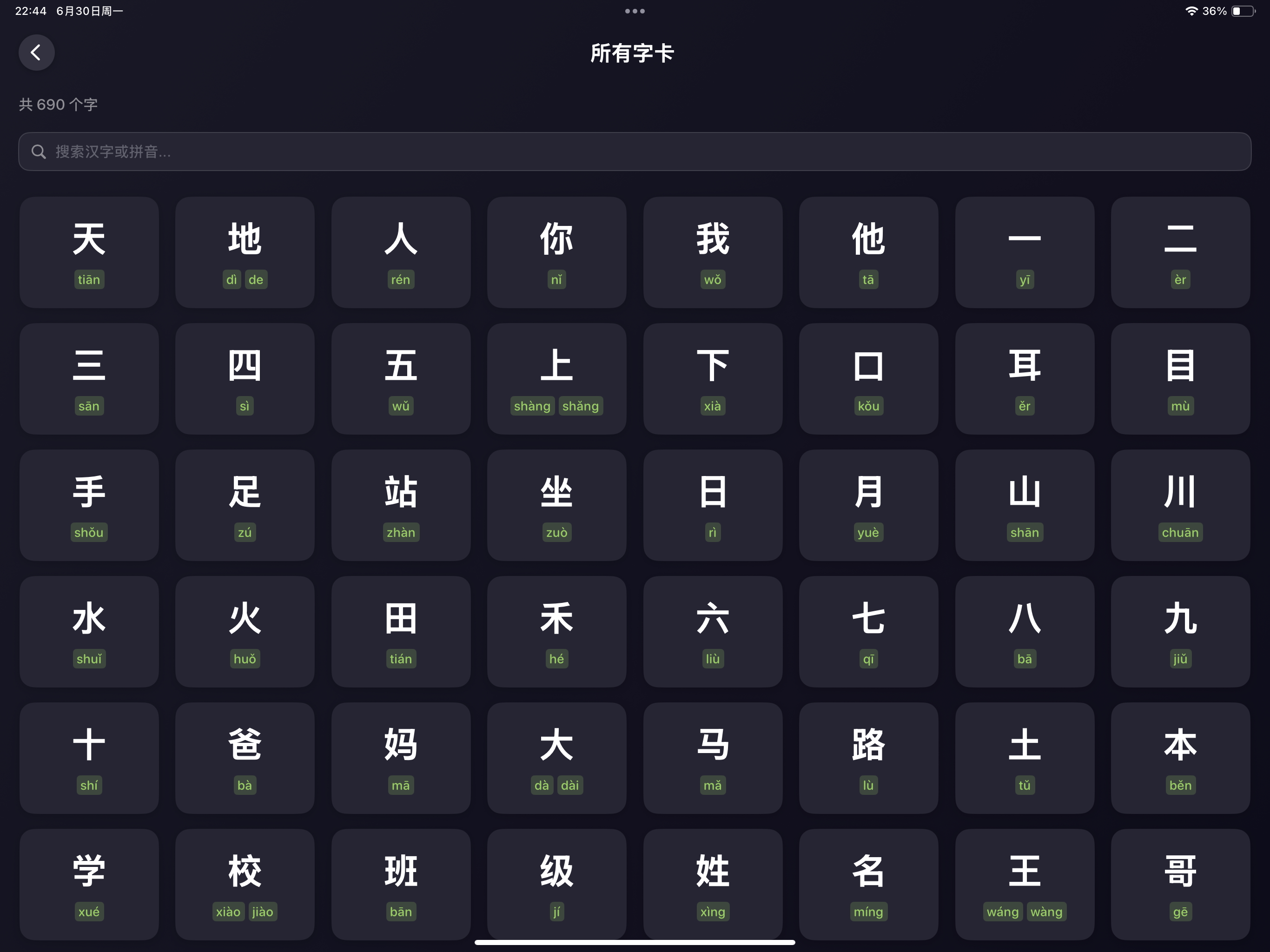This screenshot has width=1270, height=952.
Task: Open the 九 (jiǔ) character card
Action: tap(1180, 631)
